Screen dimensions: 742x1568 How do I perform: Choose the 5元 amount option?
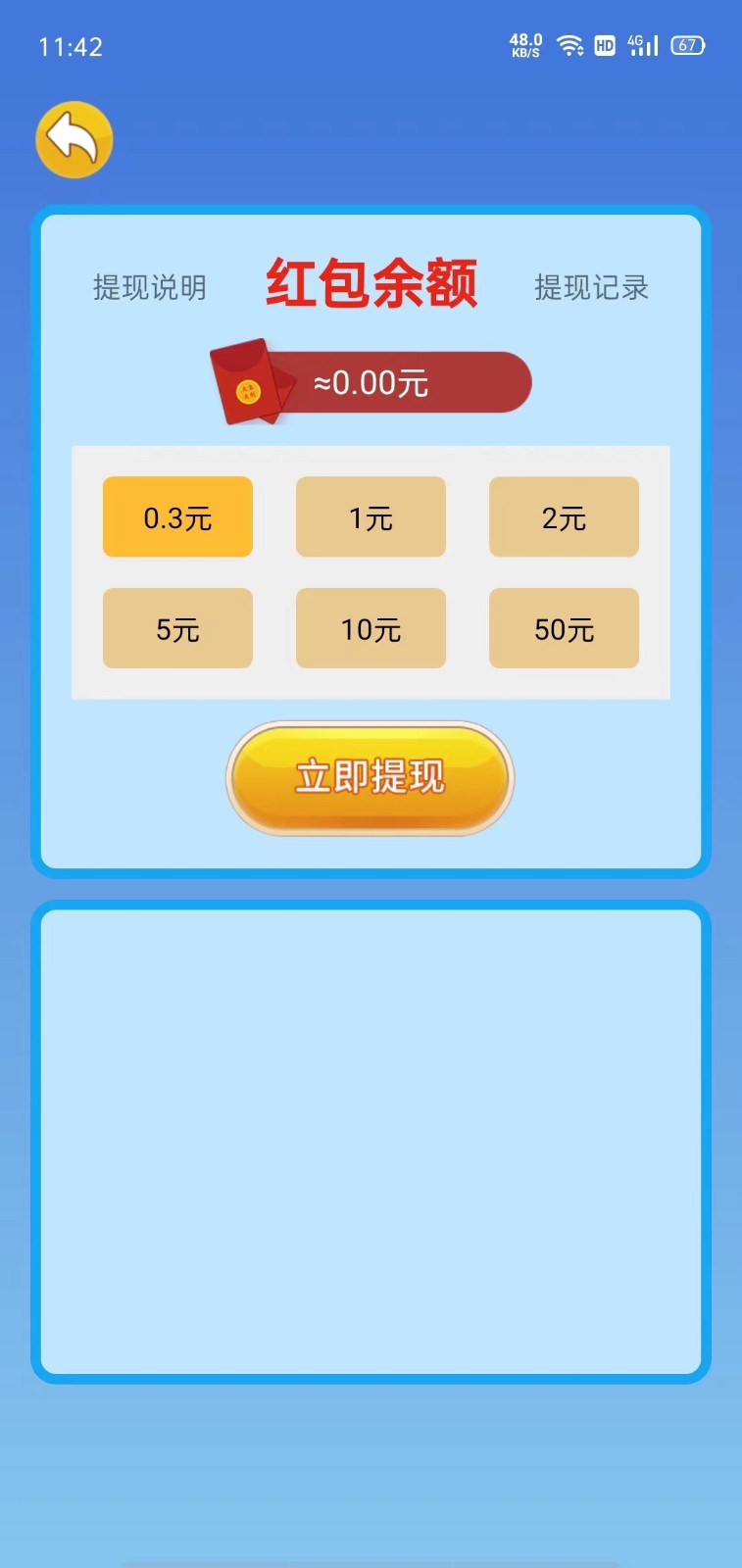click(x=177, y=628)
